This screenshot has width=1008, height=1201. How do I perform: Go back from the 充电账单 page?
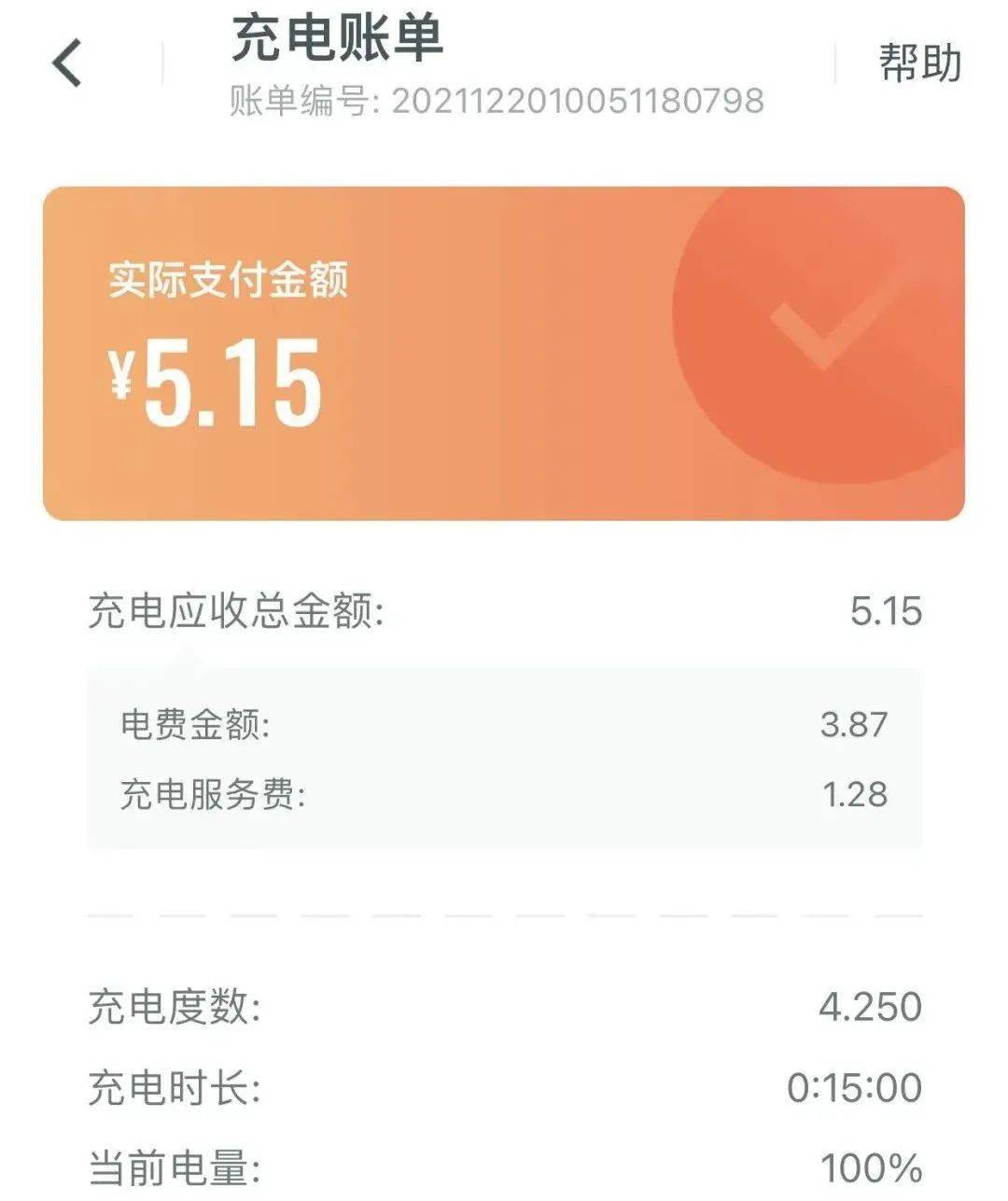point(68,63)
